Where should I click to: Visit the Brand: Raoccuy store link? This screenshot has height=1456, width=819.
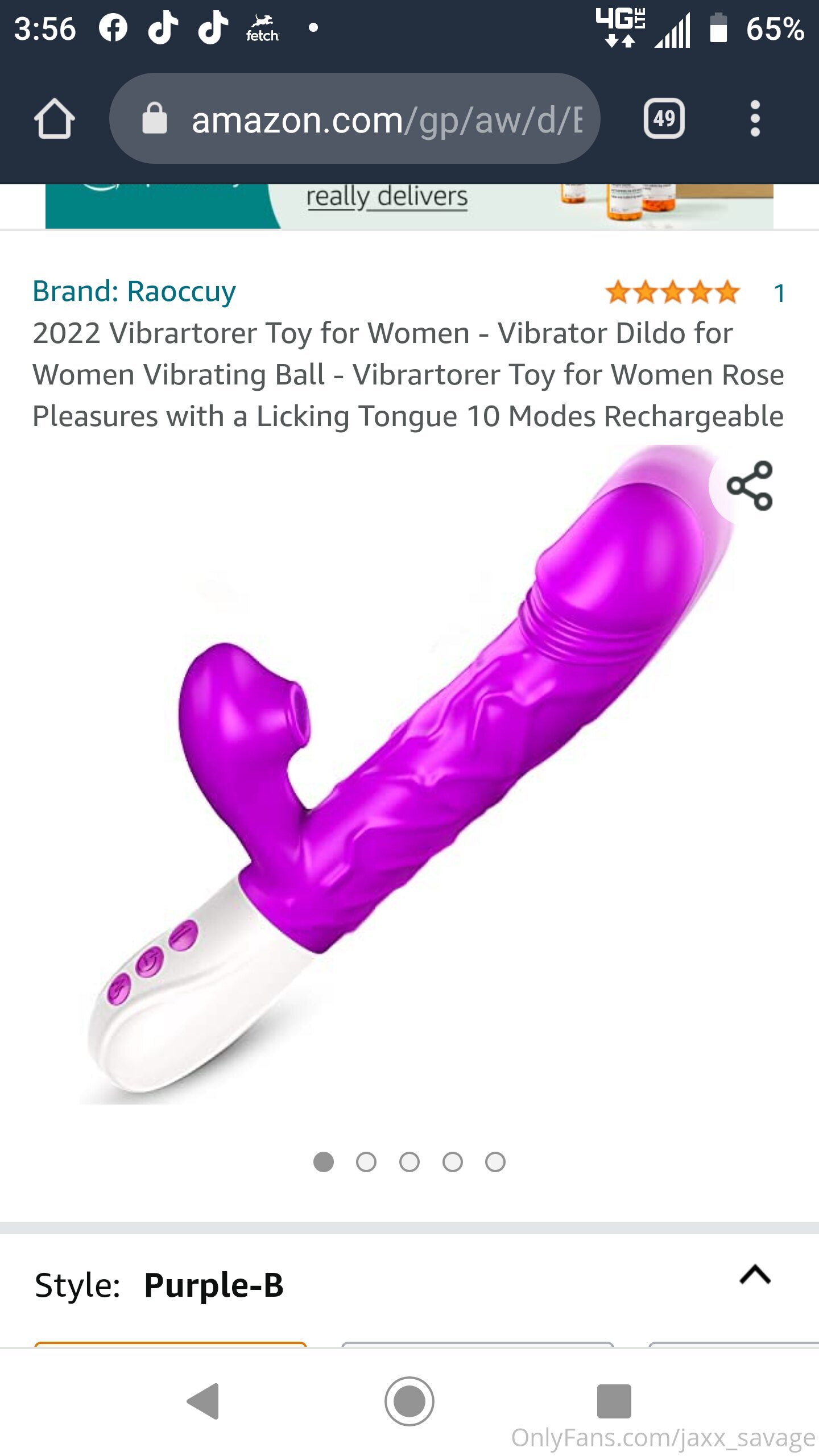134,291
